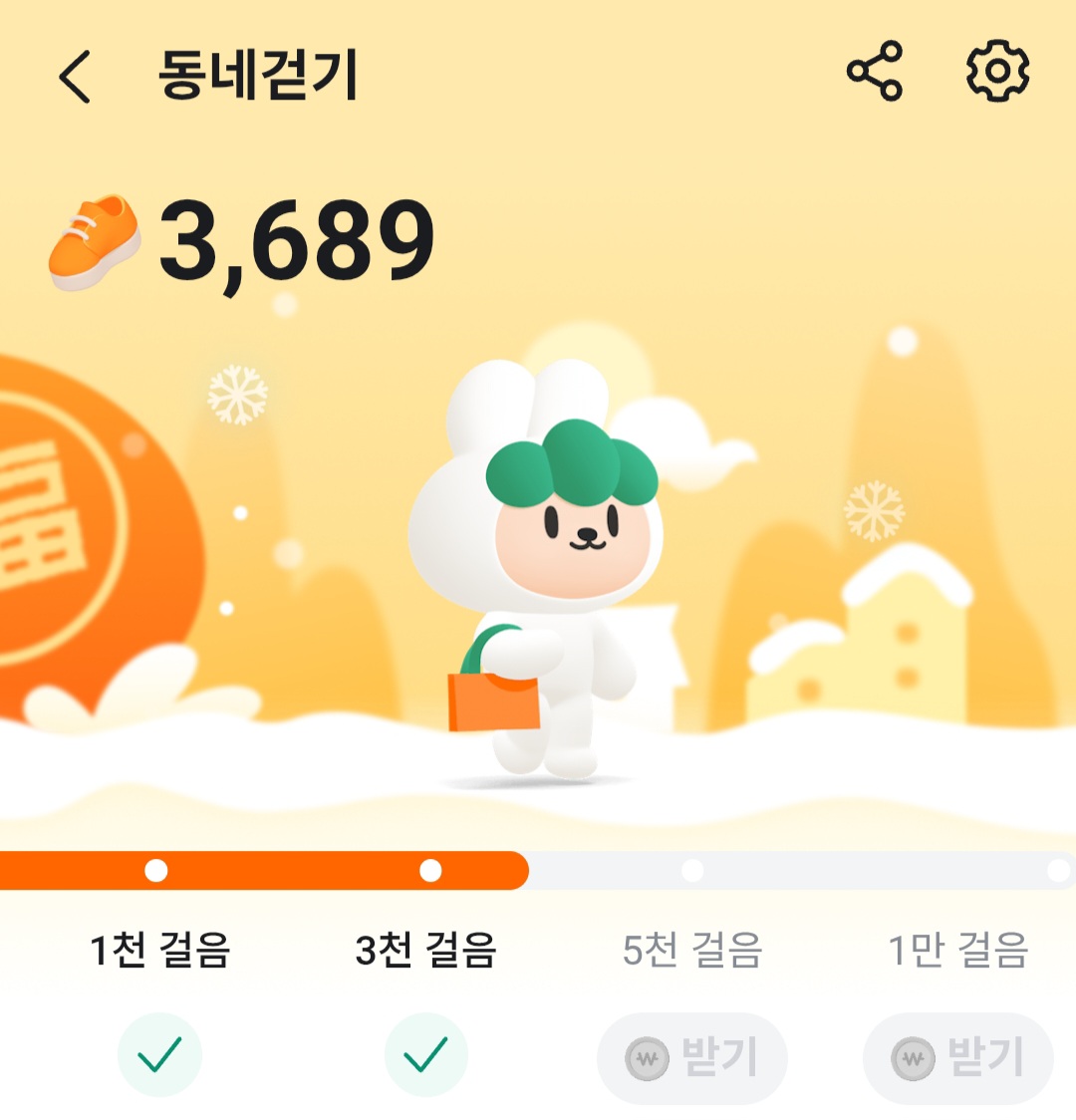Go back from 동네걷기 screen
This screenshot has height=1120, width=1076.
(76, 76)
